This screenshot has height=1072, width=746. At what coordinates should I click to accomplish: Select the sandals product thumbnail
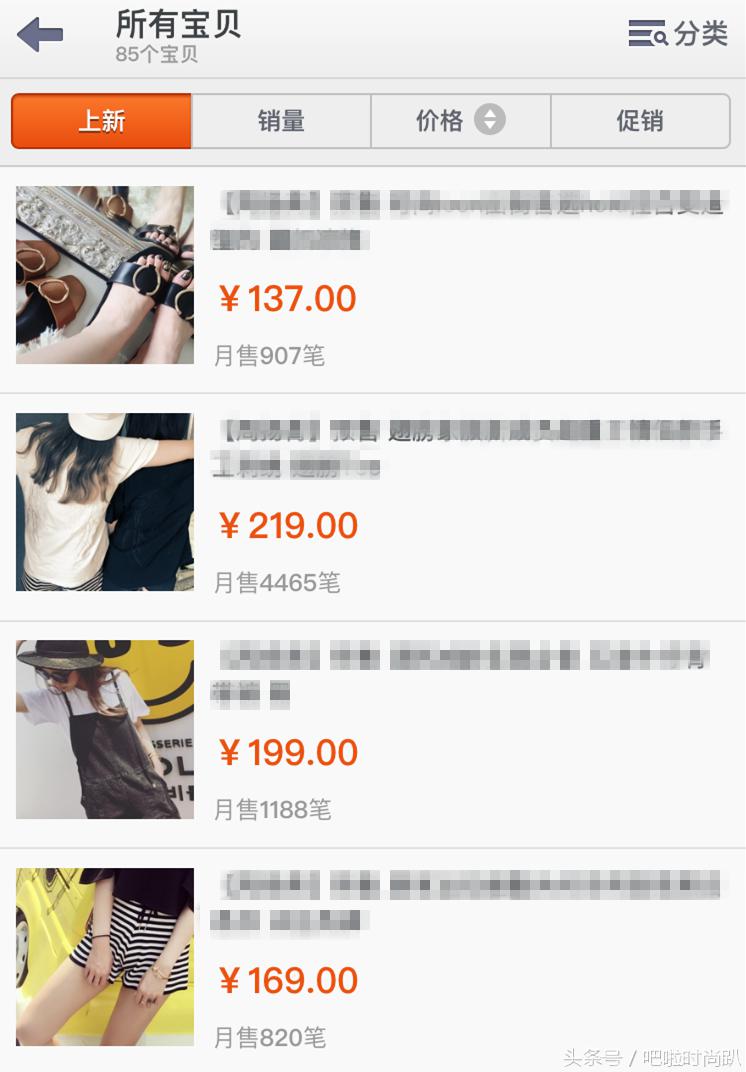104,274
